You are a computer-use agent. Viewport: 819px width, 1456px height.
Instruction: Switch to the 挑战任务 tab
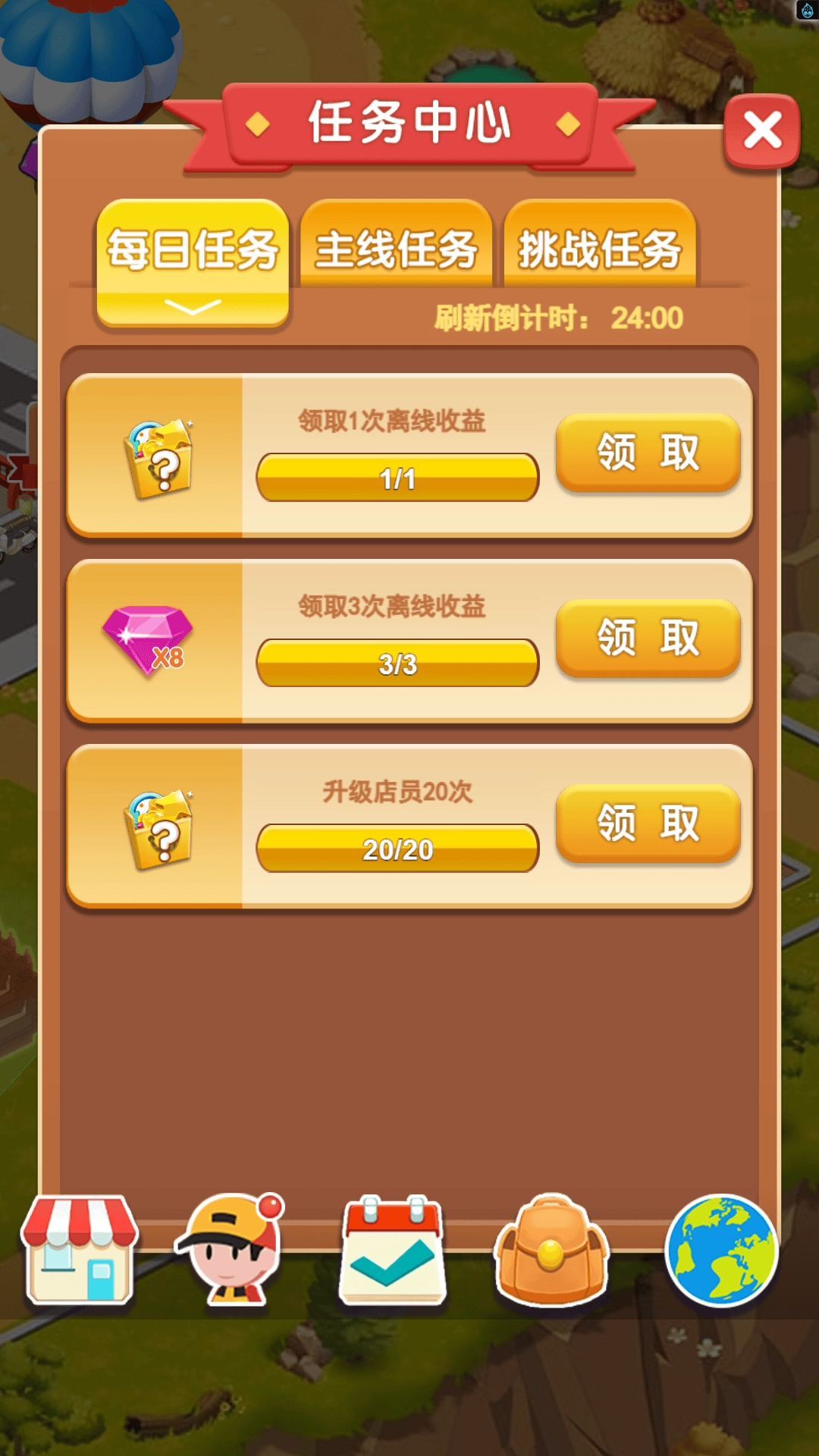[x=599, y=249]
